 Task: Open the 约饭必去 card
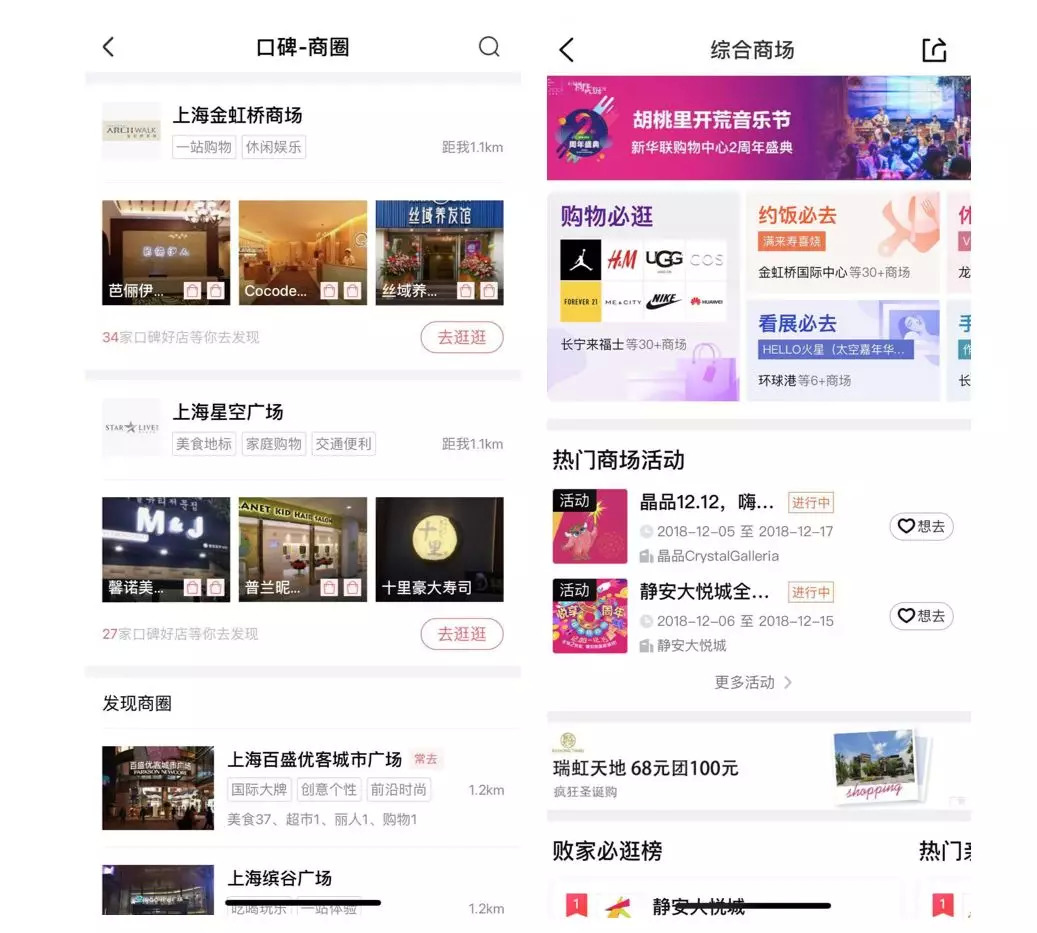tap(842, 241)
